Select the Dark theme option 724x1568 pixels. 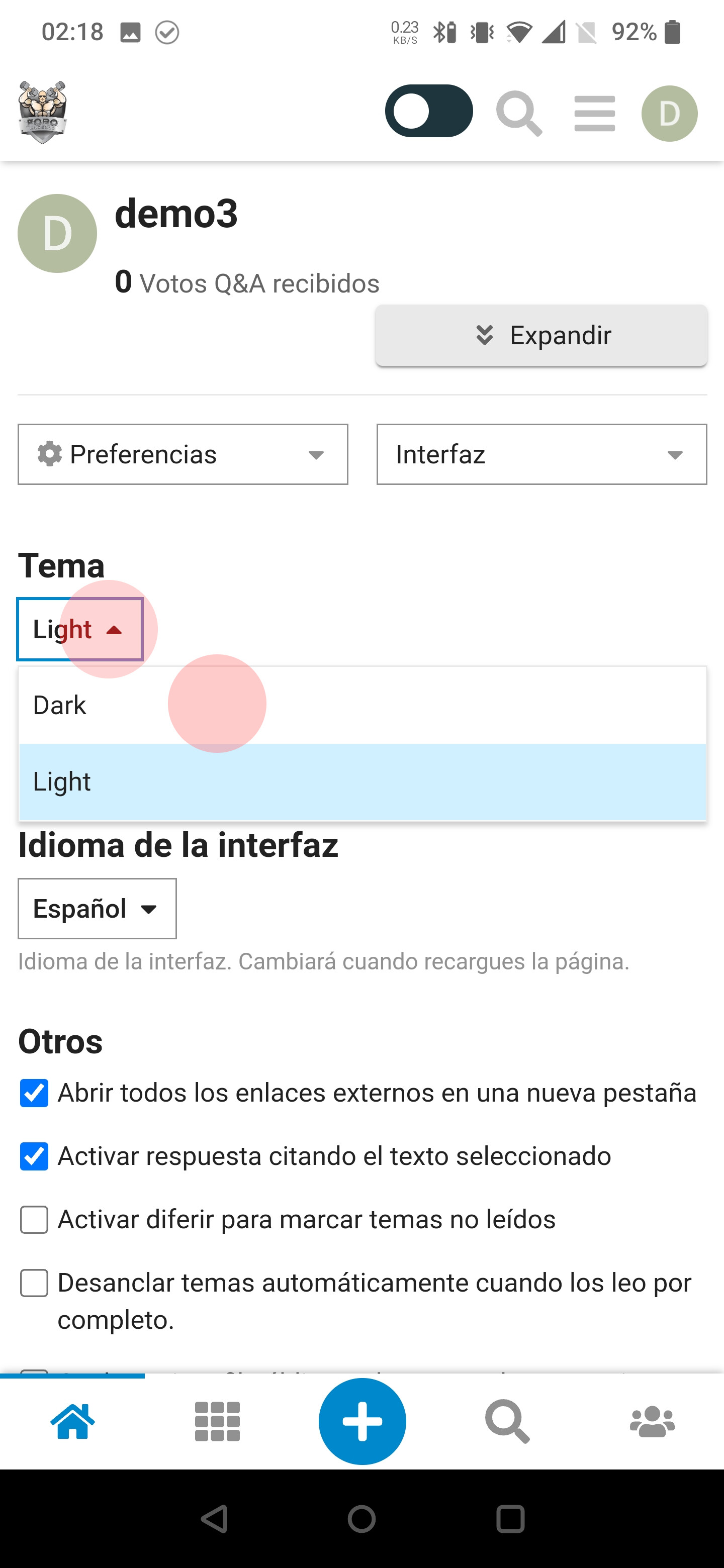pyautogui.click(x=363, y=706)
